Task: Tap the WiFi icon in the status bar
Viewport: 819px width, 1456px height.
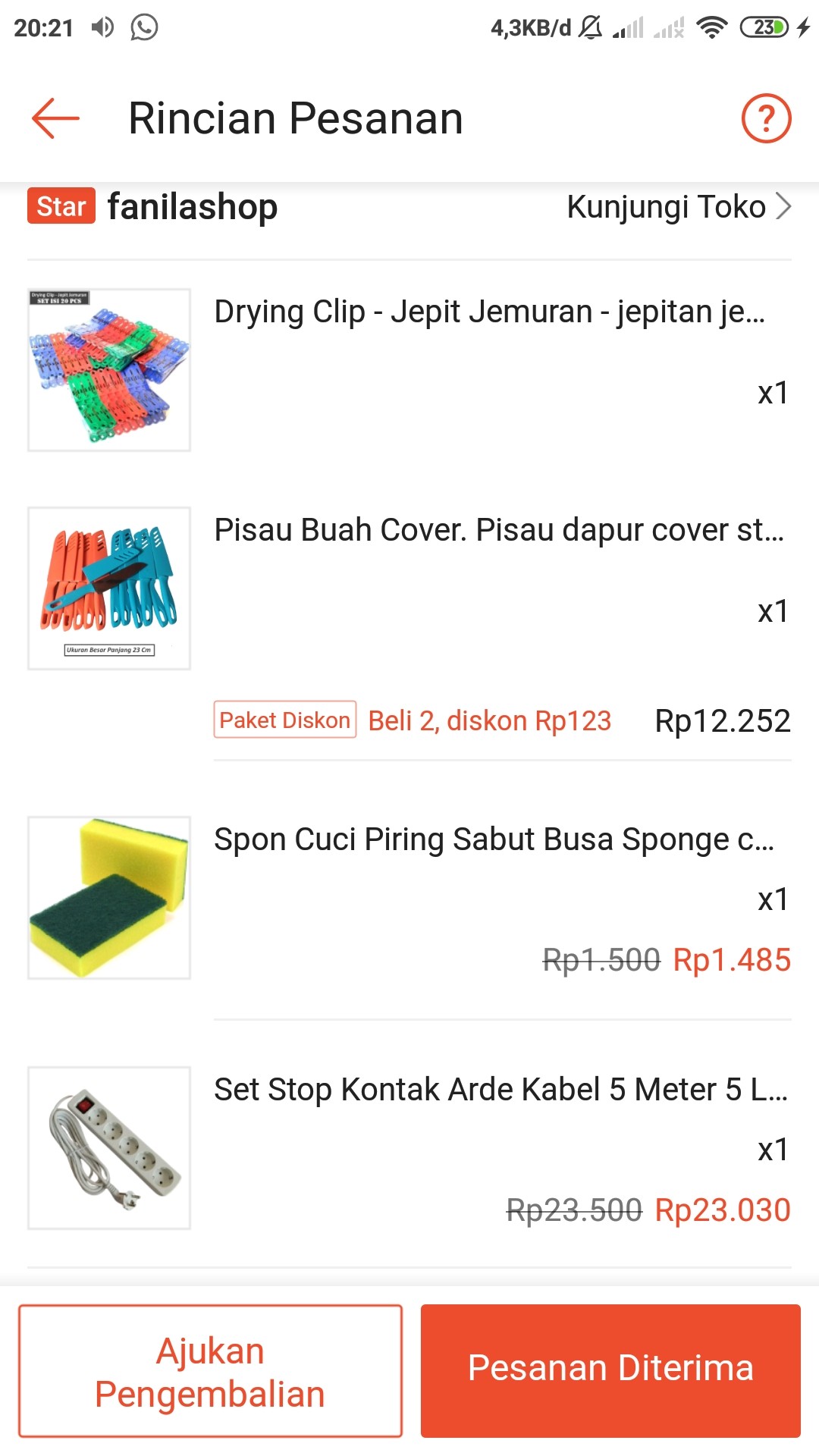Action: coord(714,27)
